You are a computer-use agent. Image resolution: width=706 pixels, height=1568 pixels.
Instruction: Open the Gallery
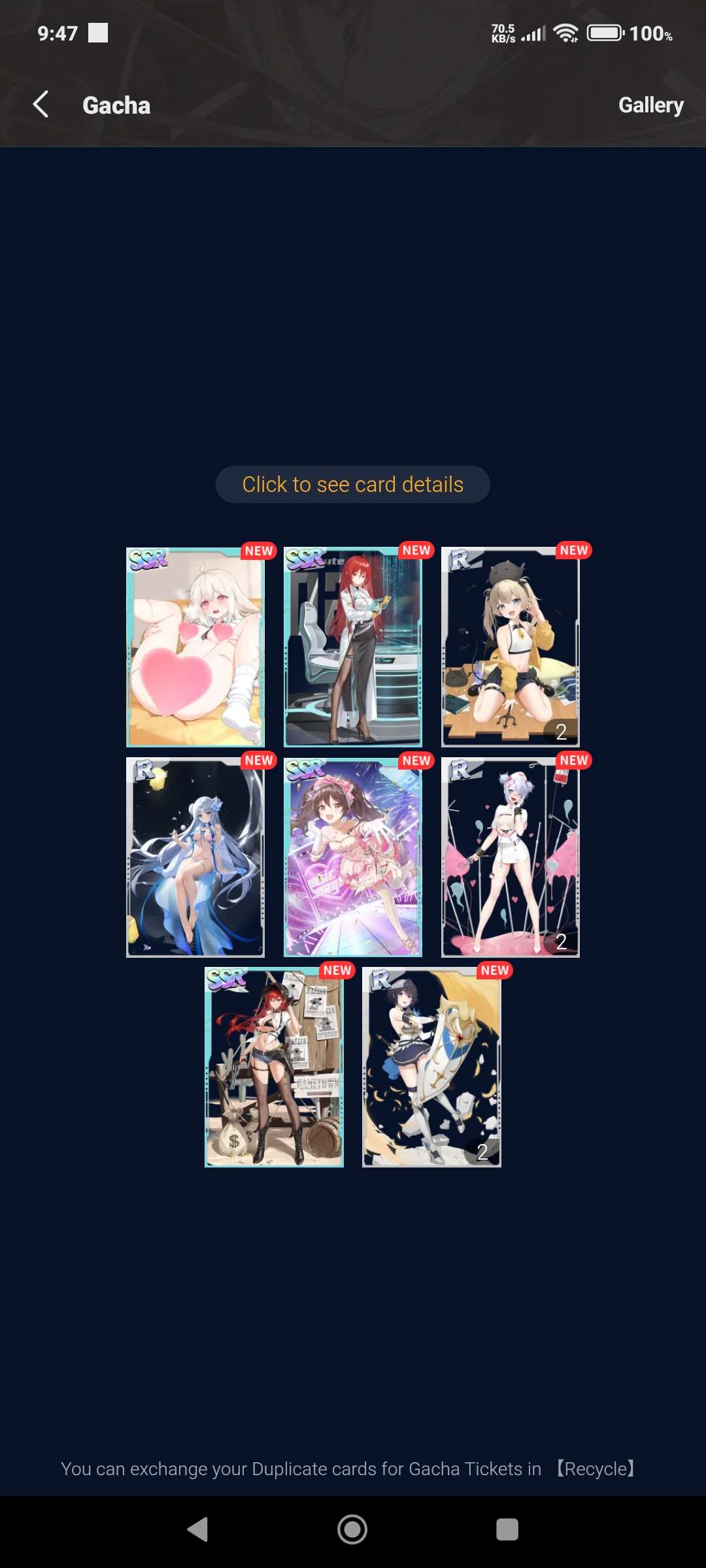click(650, 105)
